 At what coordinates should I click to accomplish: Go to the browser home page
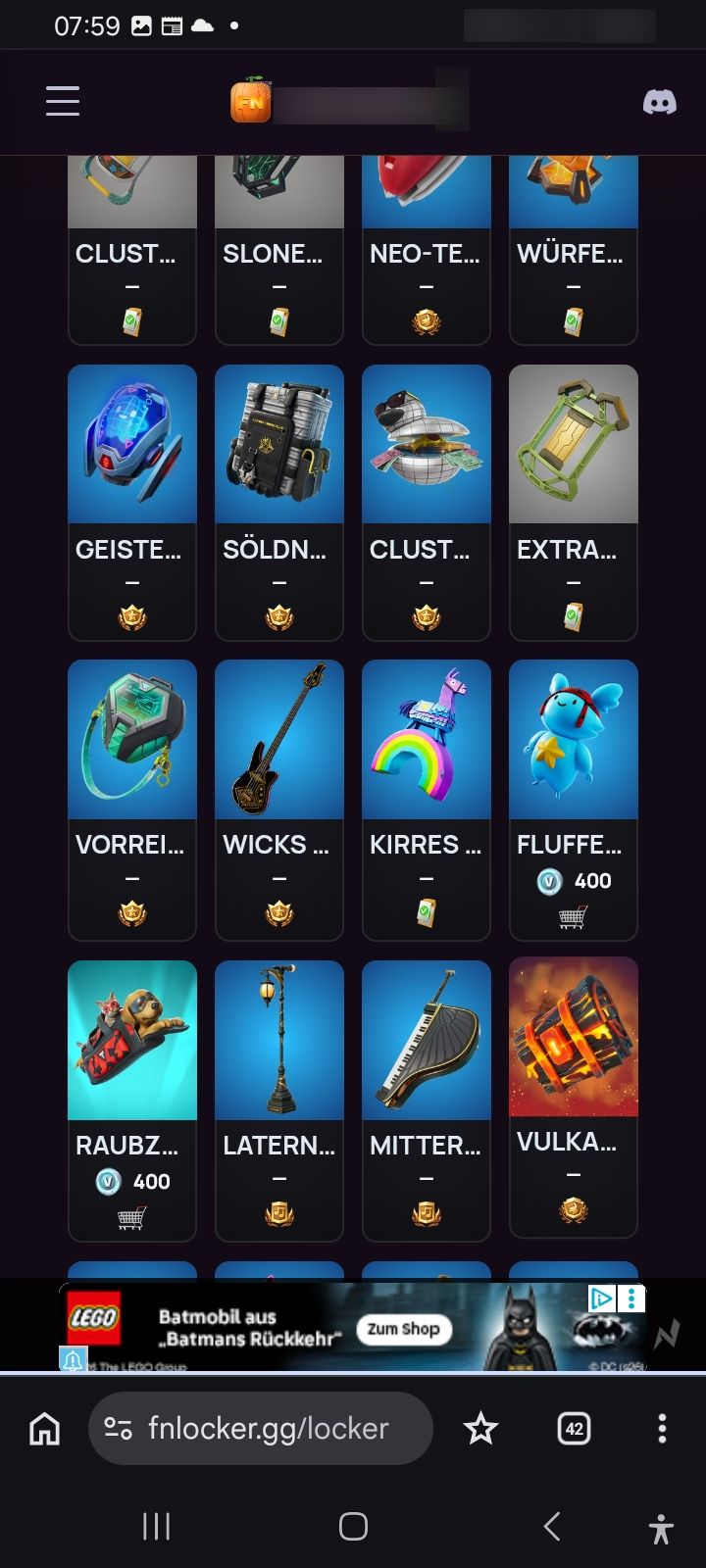44,1429
